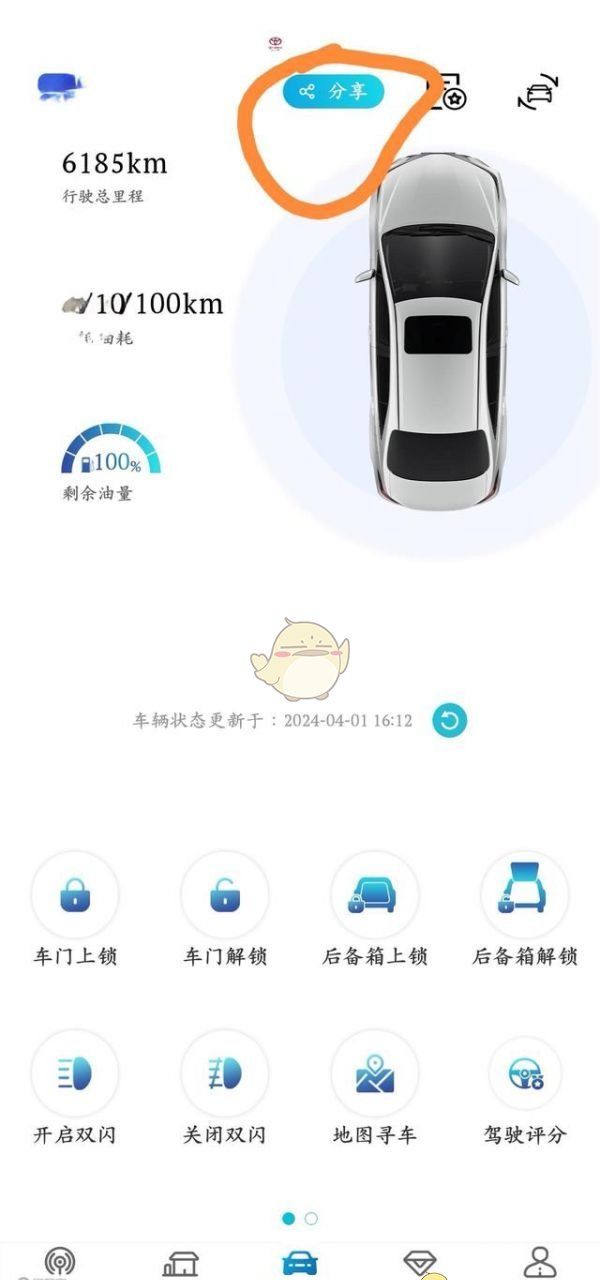
Task: Turn on hazard lights 开启双闪
Action: (x=75, y=1075)
